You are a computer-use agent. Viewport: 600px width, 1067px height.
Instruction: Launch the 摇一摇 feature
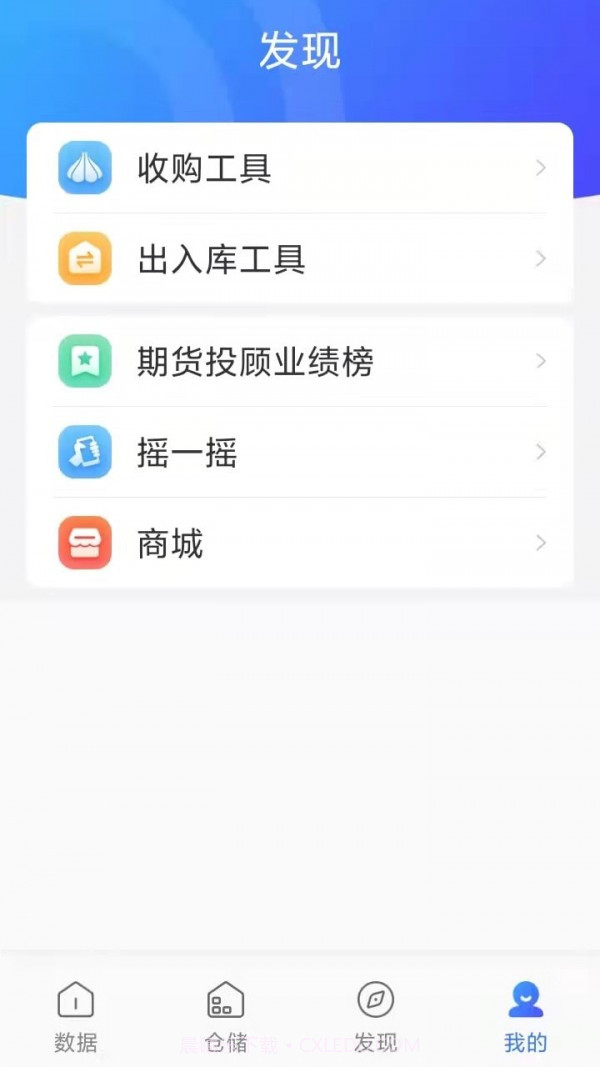tap(300, 452)
